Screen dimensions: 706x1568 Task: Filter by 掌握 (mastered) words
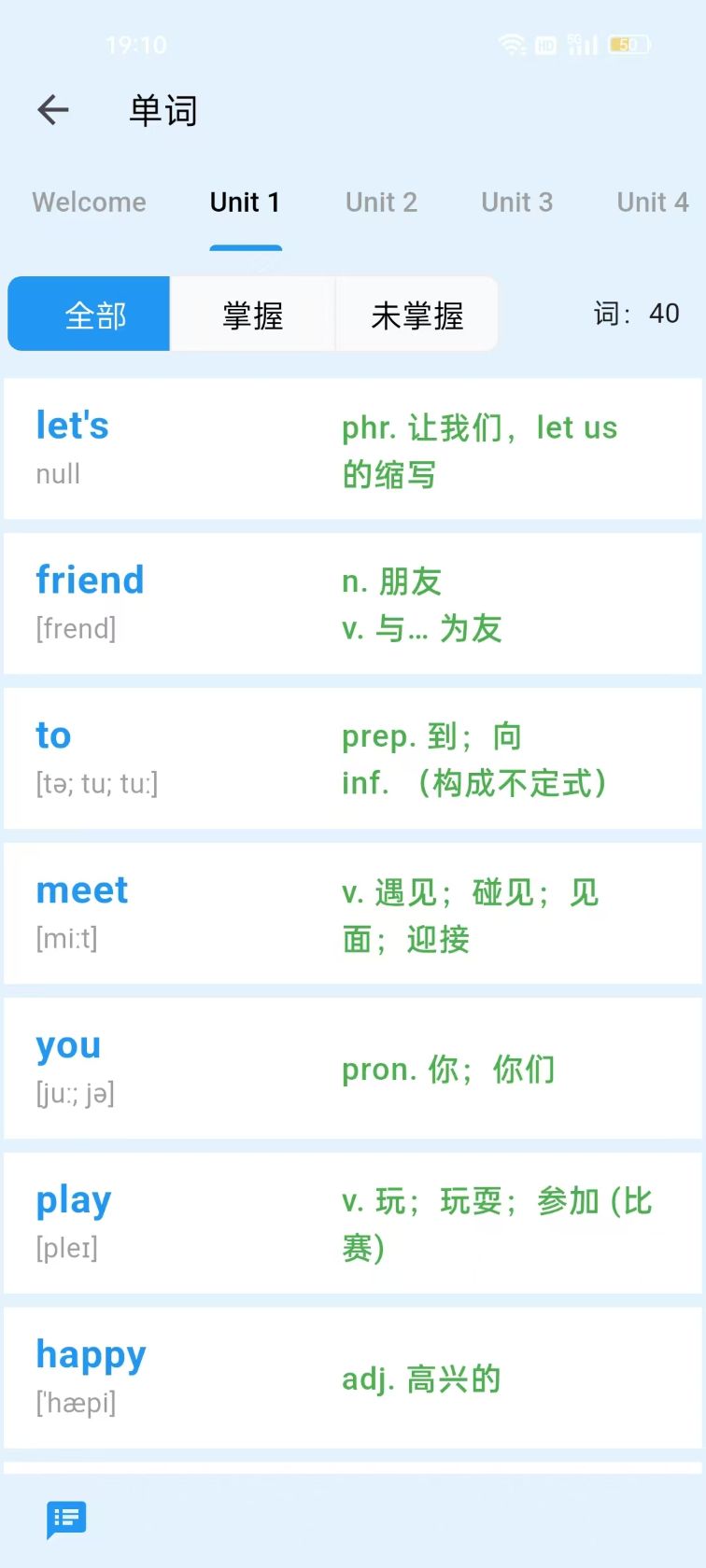(252, 315)
